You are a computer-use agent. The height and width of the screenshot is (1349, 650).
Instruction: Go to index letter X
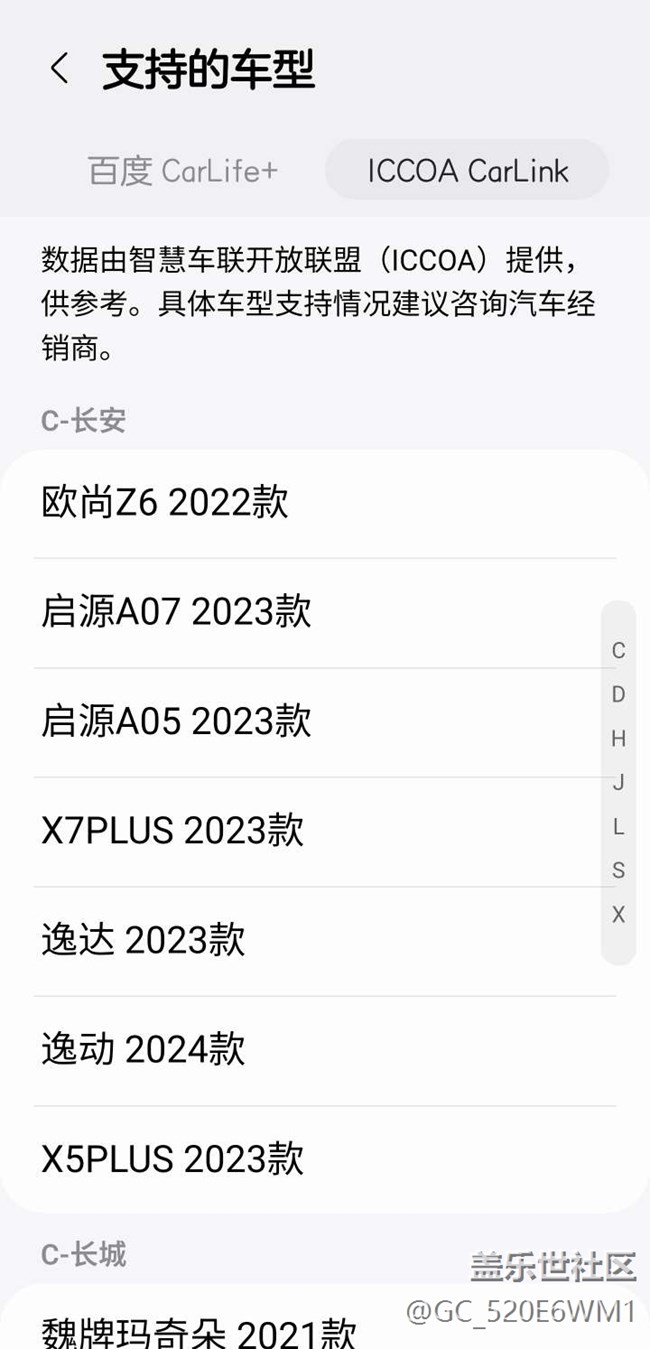pyautogui.click(x=618, y=914)
